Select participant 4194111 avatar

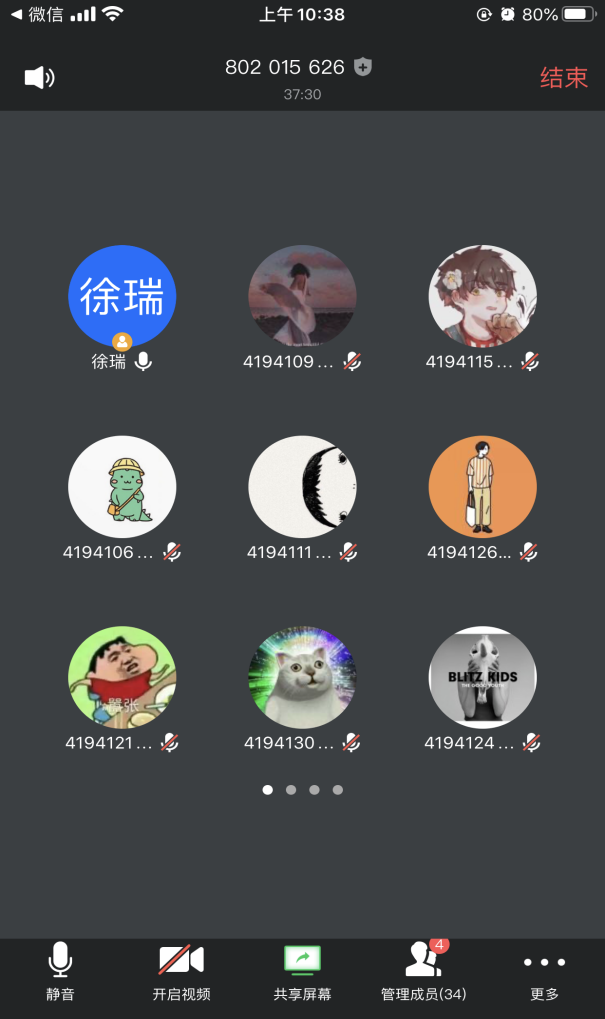point(302,489)
